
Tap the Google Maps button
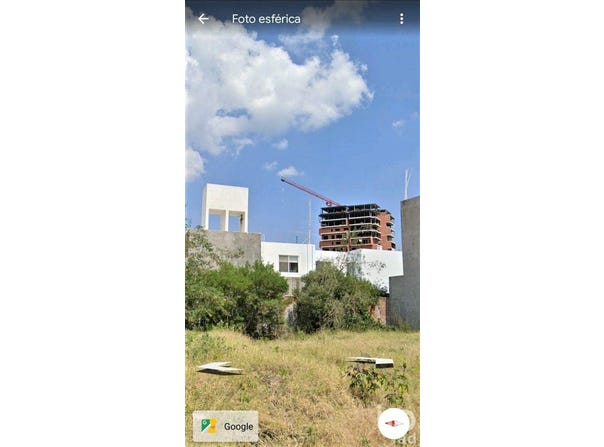click(225, 425)
